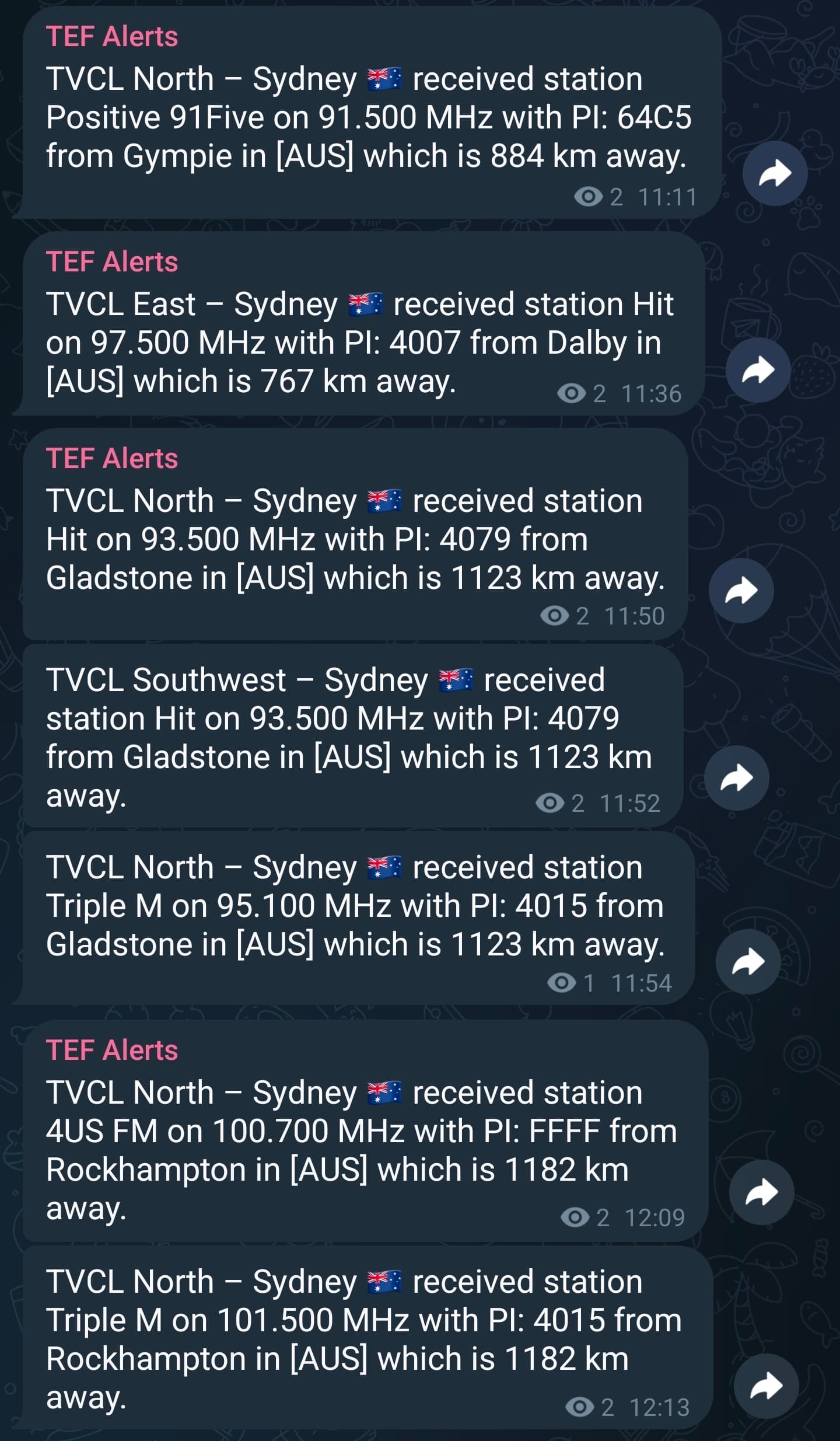Open TEF Alerts from the 11:36 message
Viewport: 840px width, 1441px height.
pos(112,262)
